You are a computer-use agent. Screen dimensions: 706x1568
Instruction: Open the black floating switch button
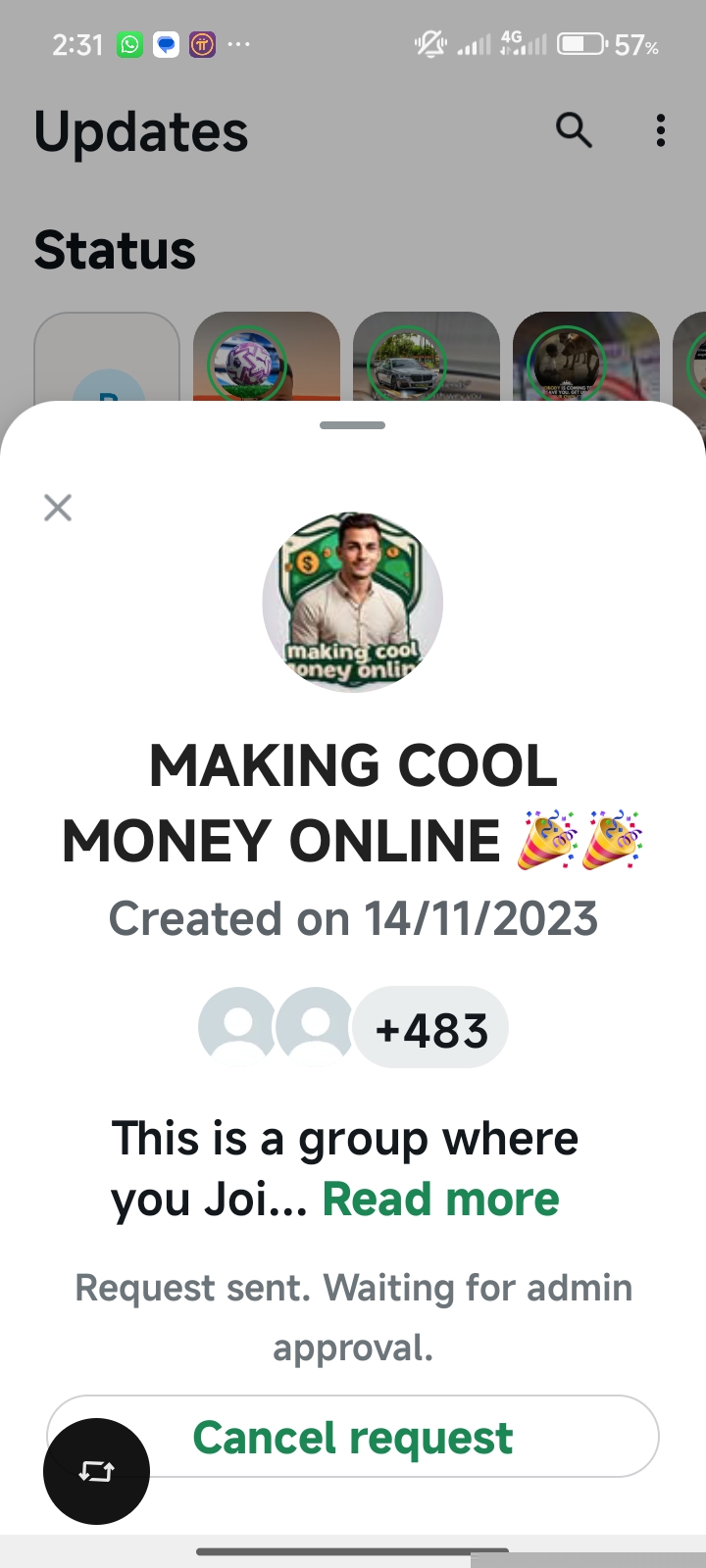pos(96,1471)
